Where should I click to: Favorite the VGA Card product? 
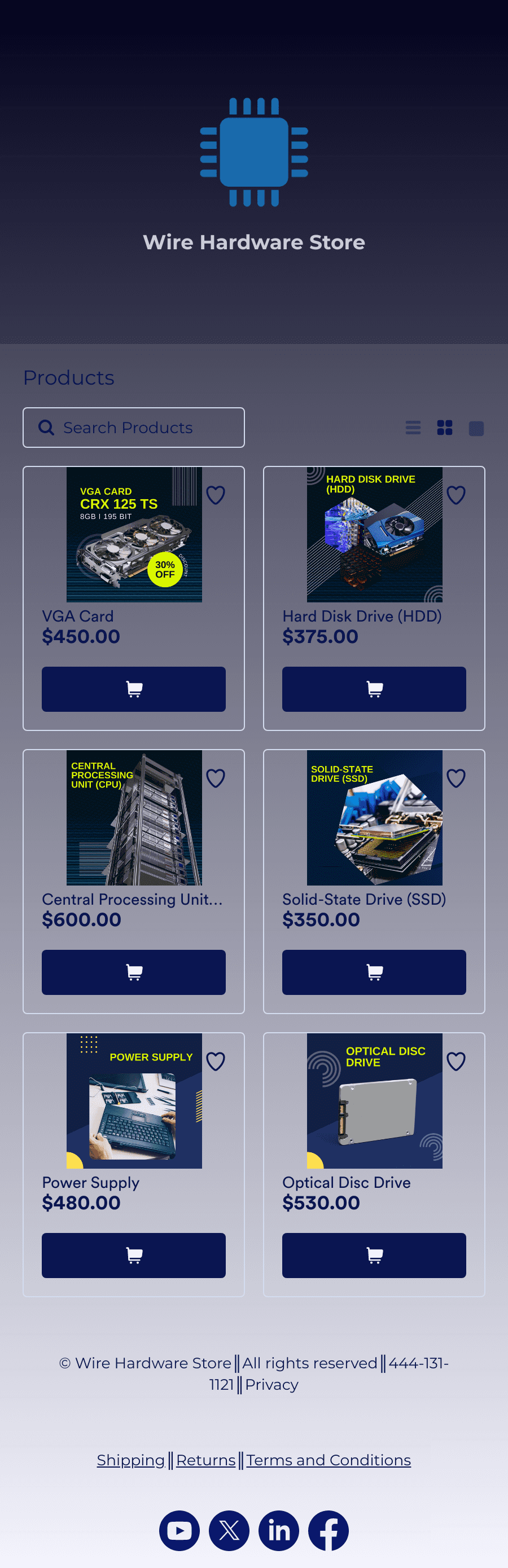point(216,495)
